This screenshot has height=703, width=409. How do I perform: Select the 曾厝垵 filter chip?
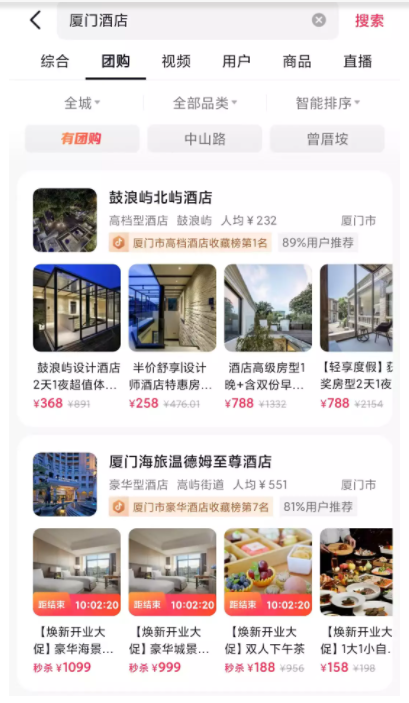click(327, 139)
